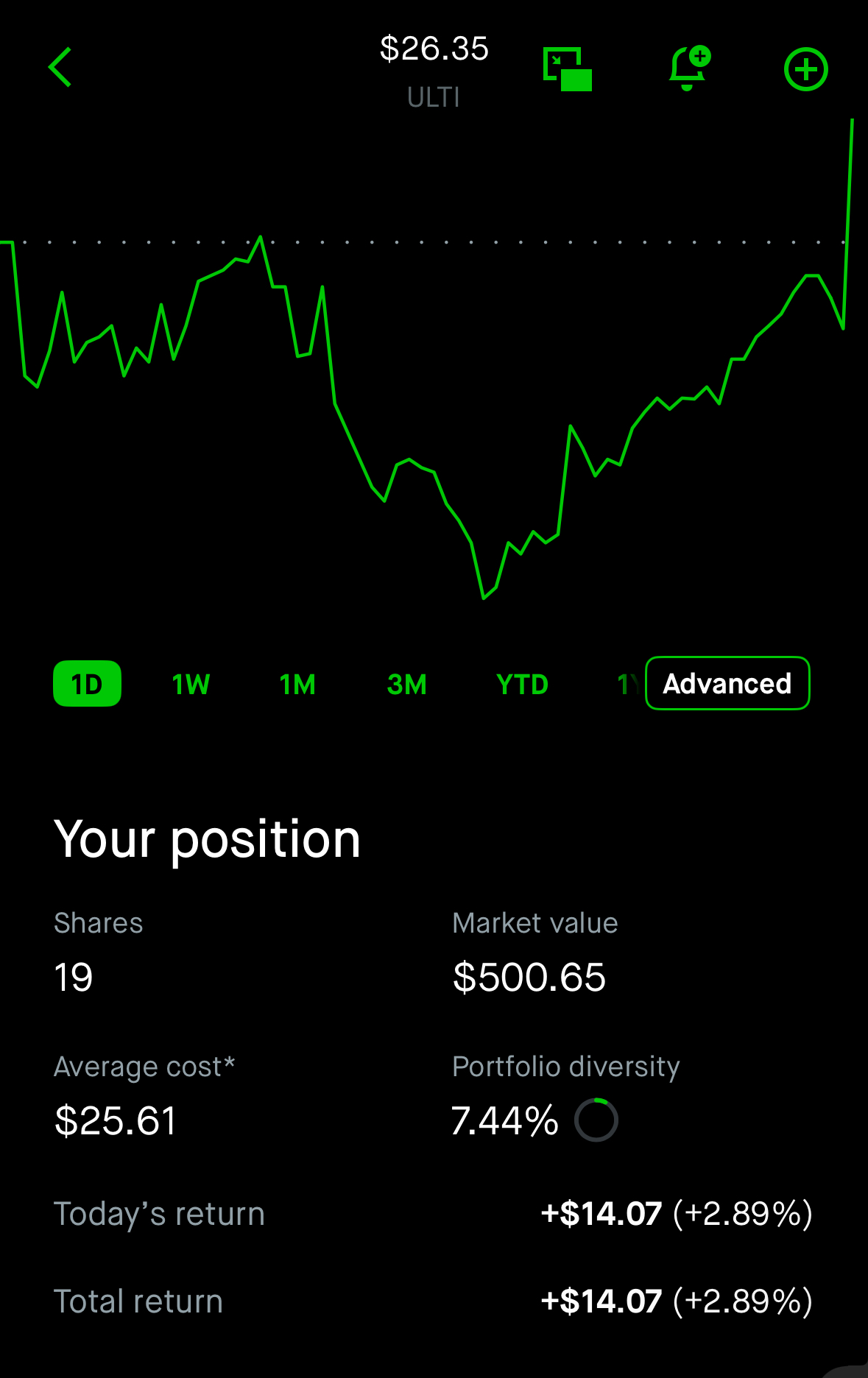Add a price alert with the bell
The width and height of the screenshot is (868, 1378).
click(689, 68)
